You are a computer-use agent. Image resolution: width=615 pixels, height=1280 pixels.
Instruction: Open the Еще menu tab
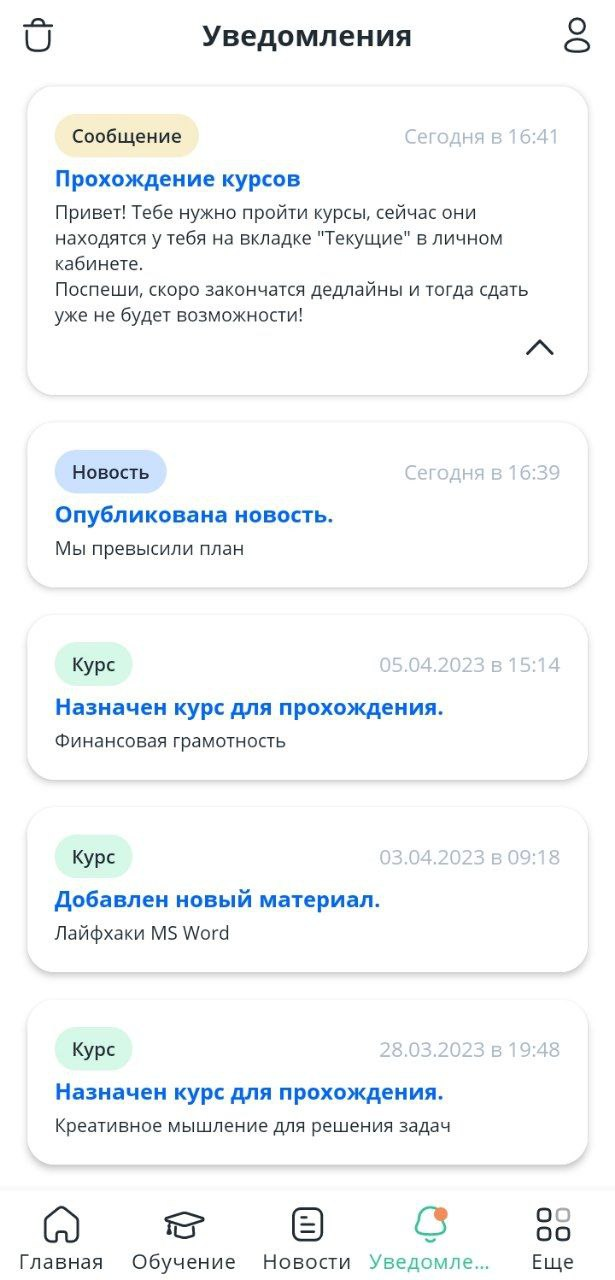coord(553,1238)
